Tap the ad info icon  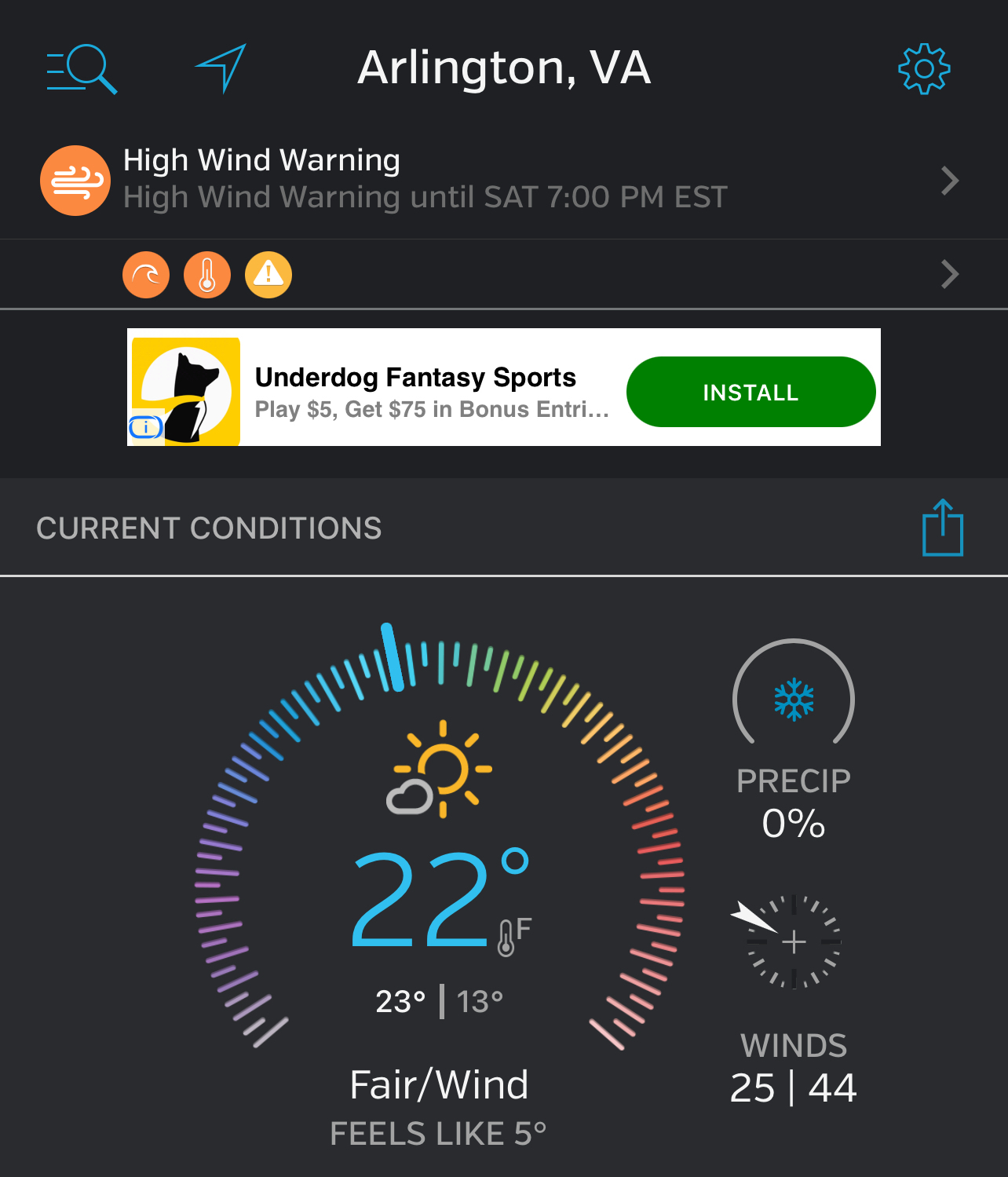click(145, 427)
